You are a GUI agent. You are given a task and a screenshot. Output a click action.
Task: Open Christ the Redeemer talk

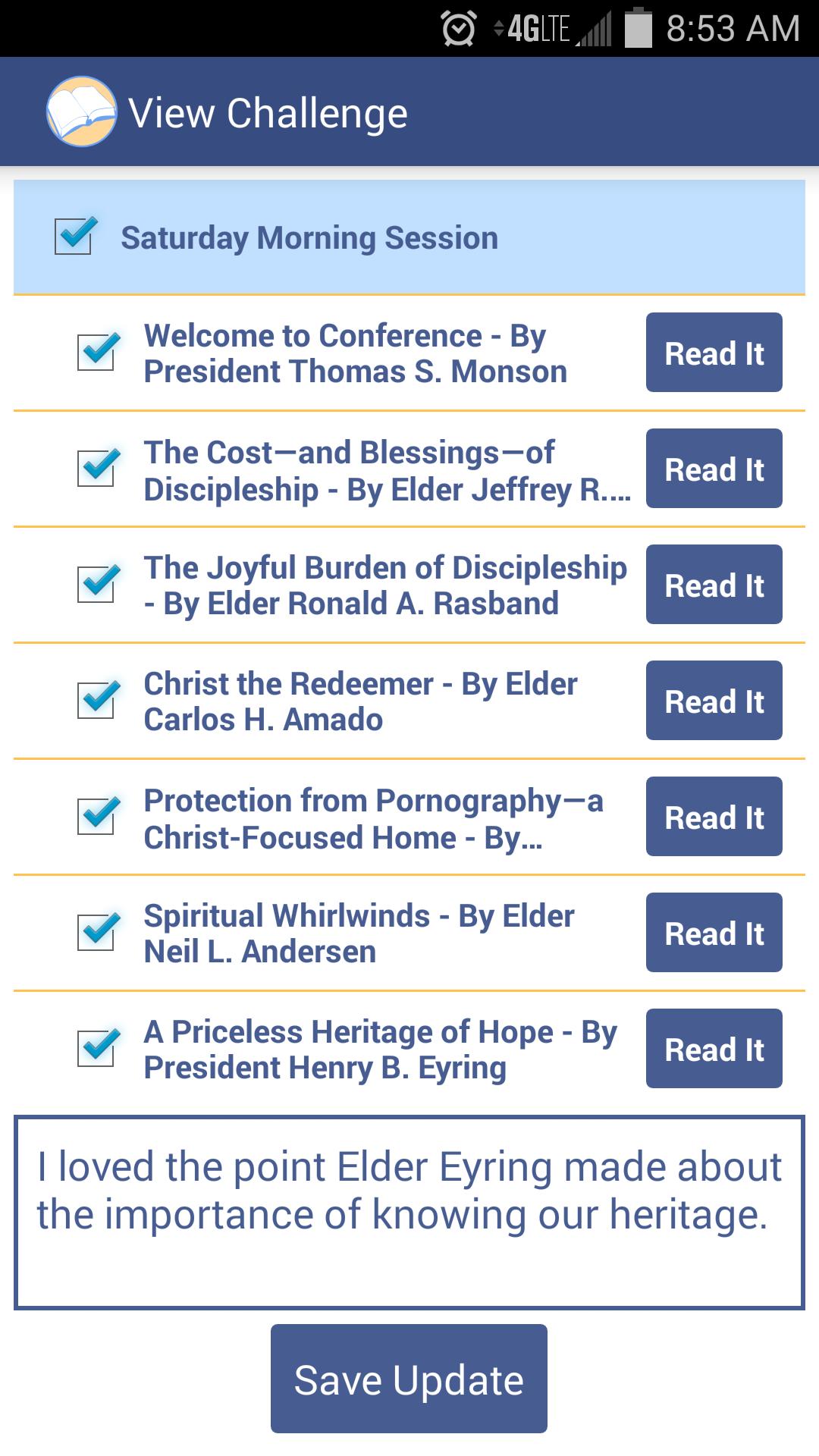click(x=713, y=701)
